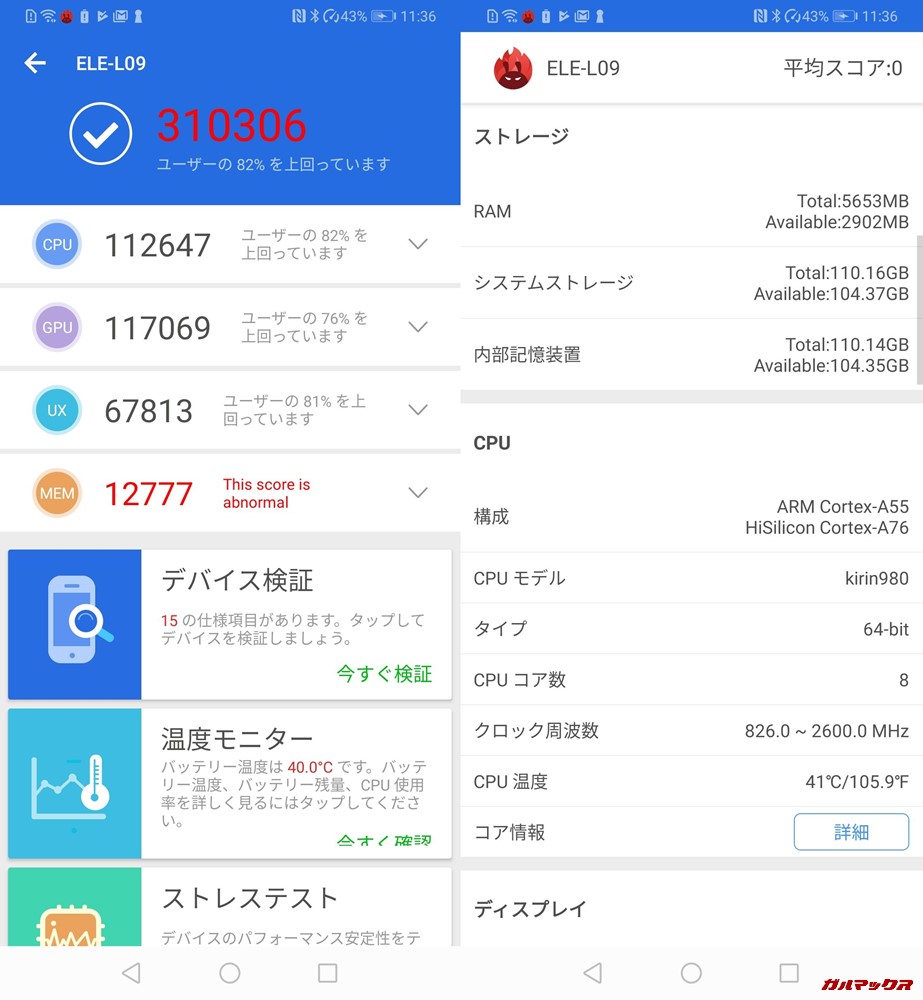Tap 今すぐ確認 on temperature monitor
Screen dimensions: 923x1000
[383, 840]
